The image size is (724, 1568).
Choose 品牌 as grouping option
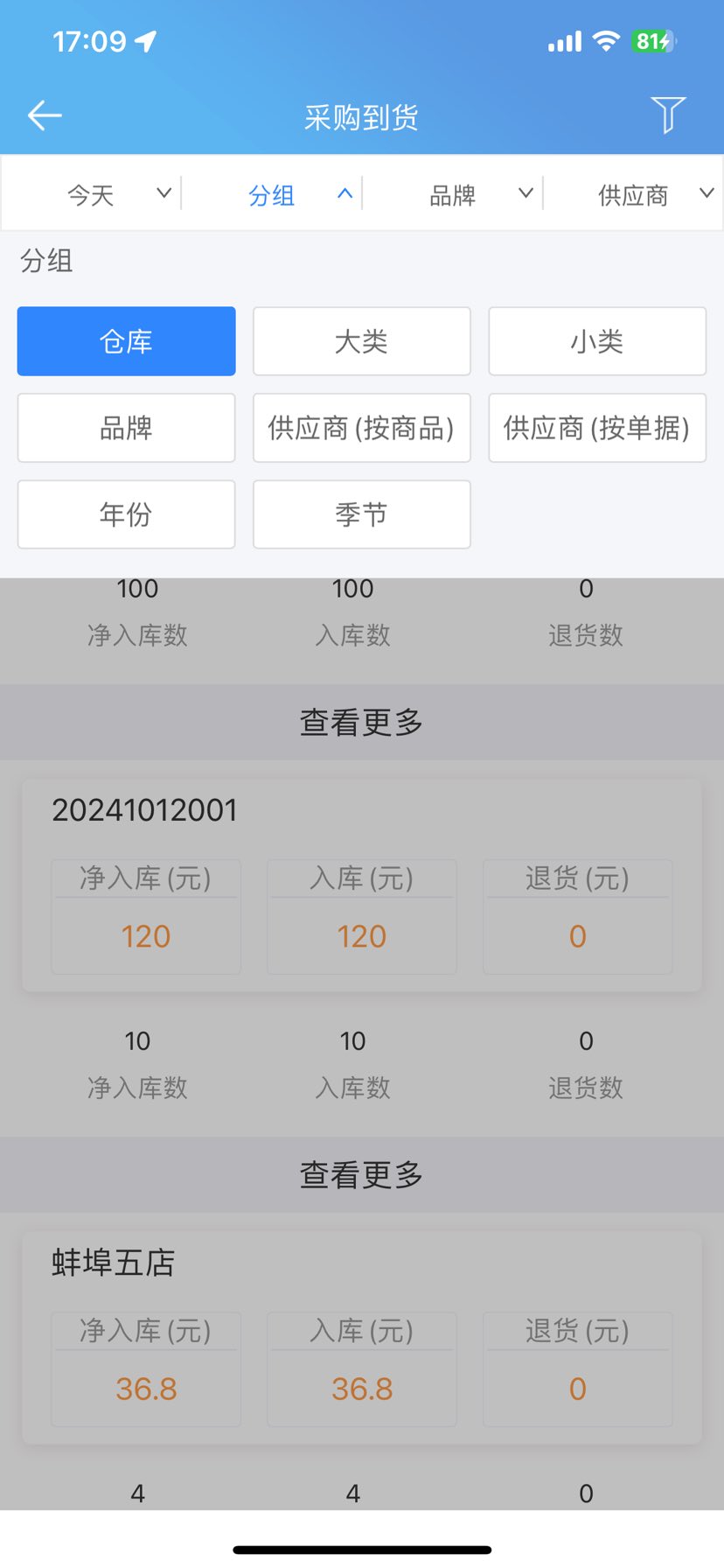coord(126,428)
